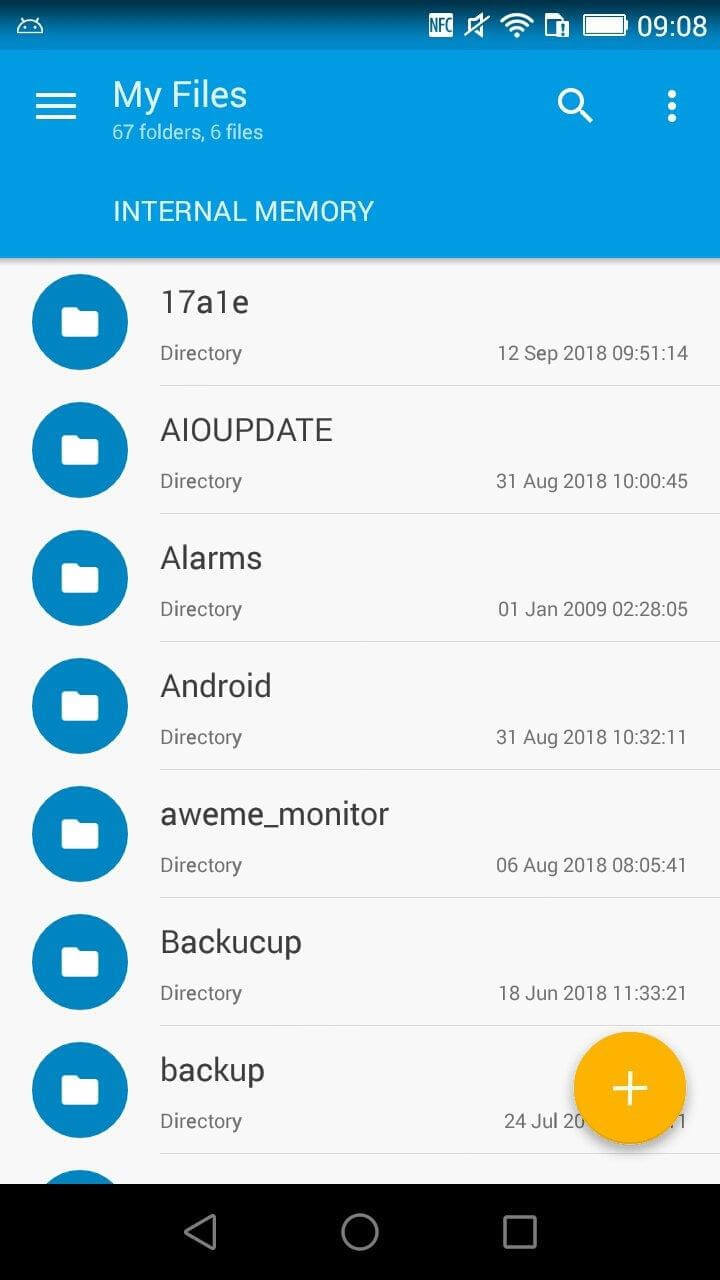Tap the Back navigation button

(200, 1232)
